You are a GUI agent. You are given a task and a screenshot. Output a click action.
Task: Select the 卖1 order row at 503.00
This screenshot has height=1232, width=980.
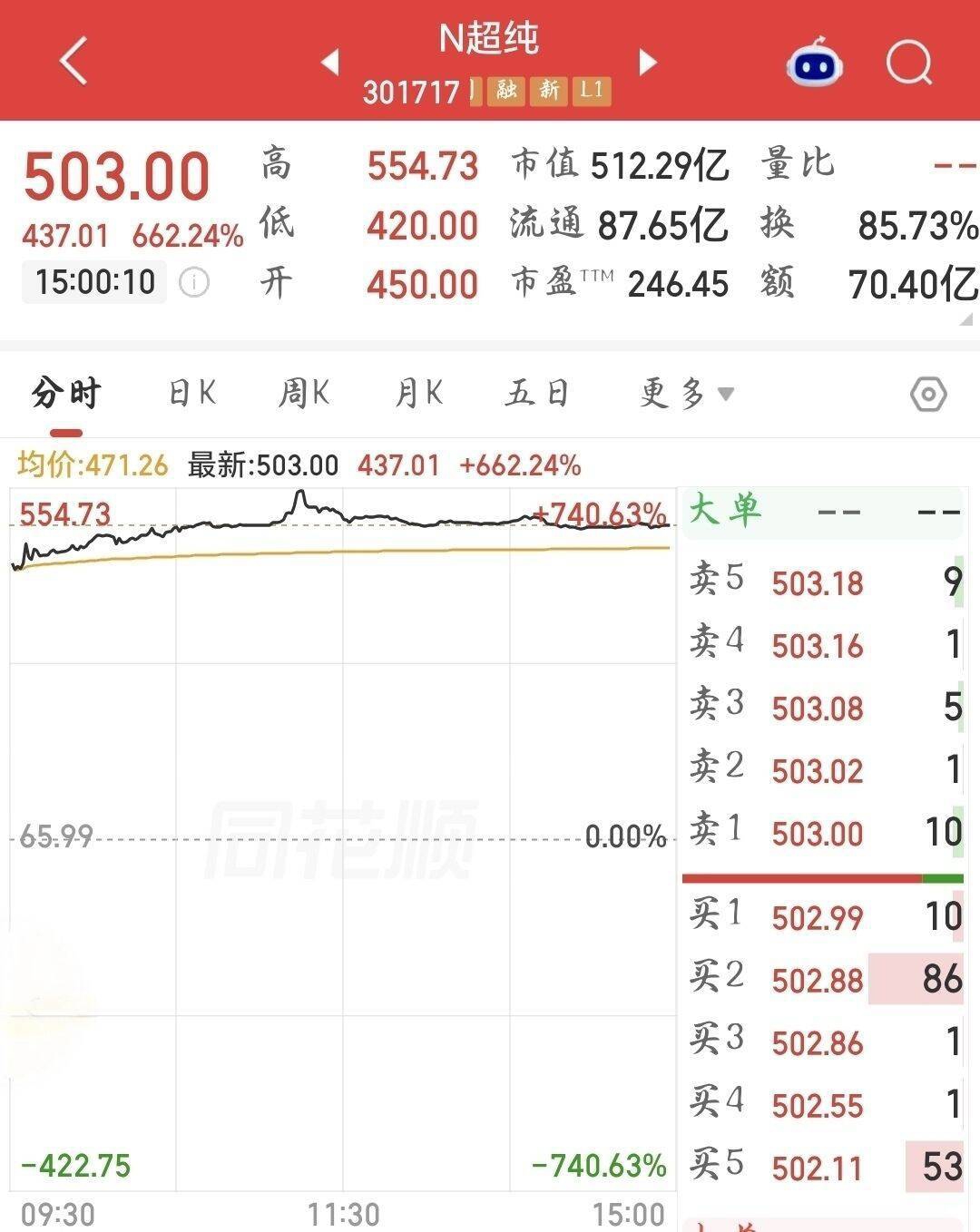tap(824, 832)
